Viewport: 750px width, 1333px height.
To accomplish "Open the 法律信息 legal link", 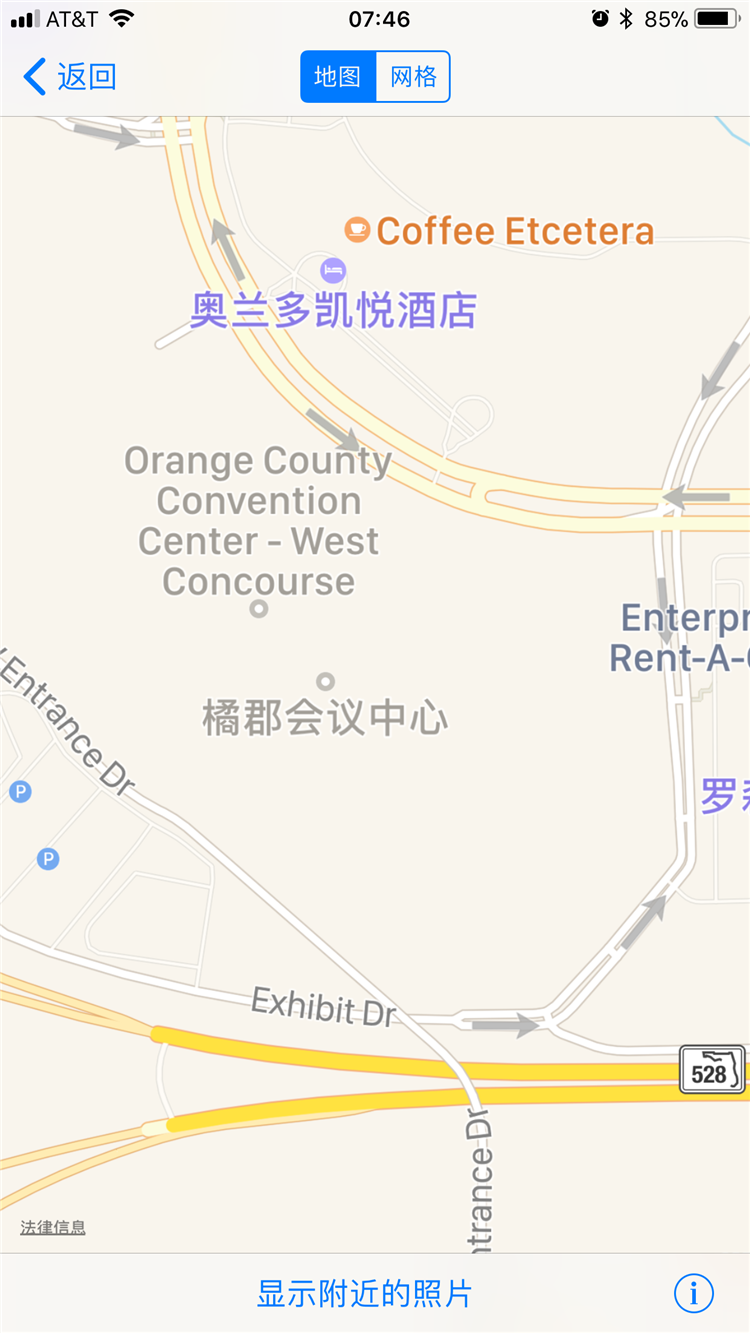I will (53, 1227).
